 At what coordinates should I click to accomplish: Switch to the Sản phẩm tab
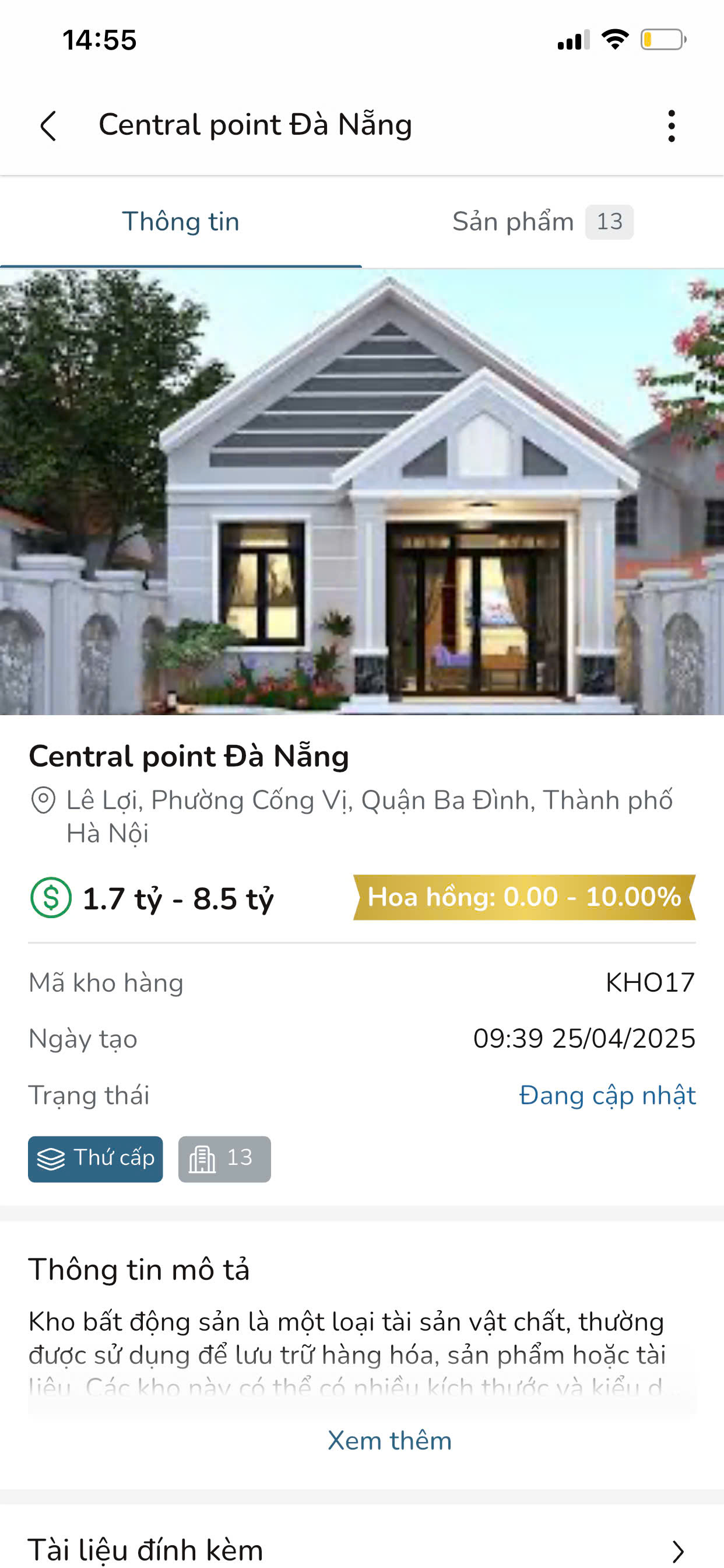click(542, 222)
